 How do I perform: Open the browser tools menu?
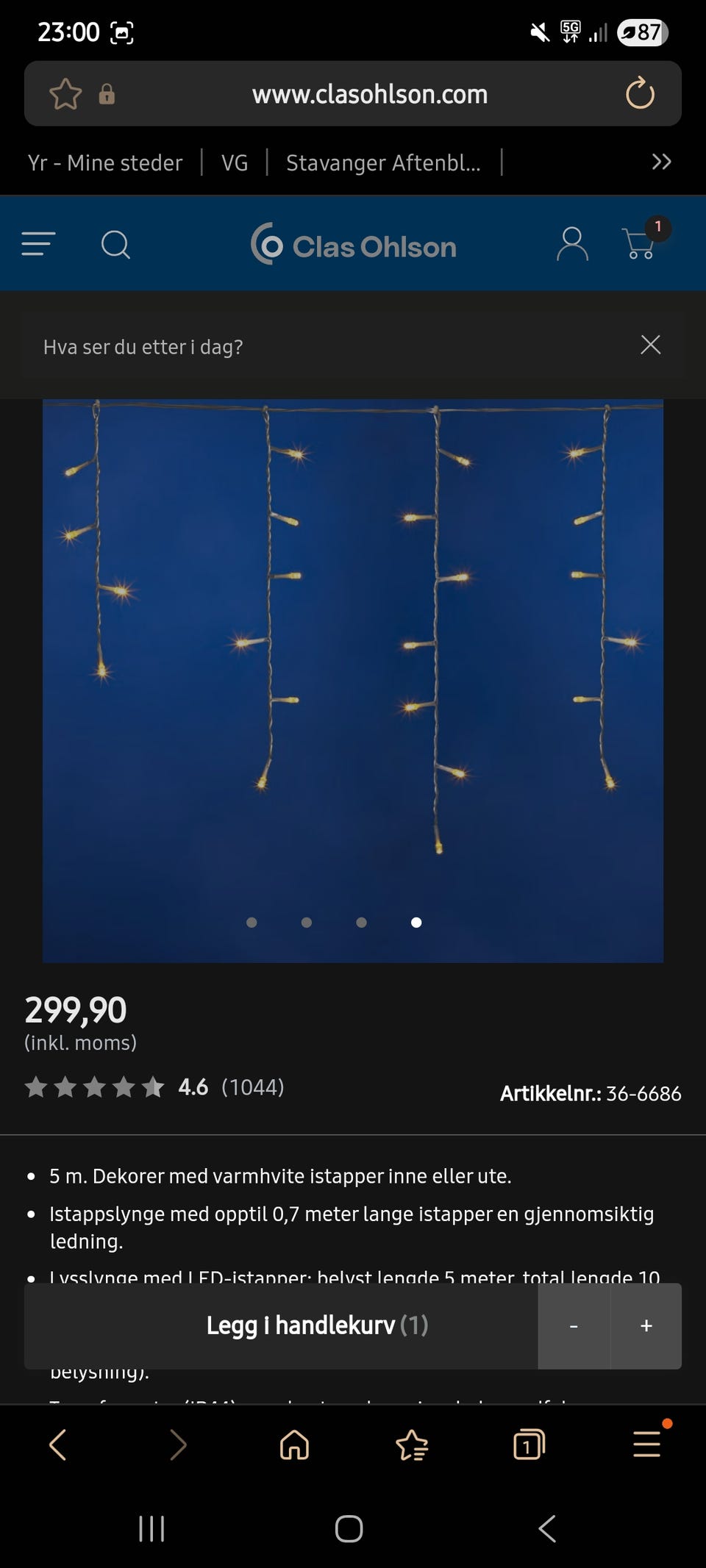click(646, 1445)
